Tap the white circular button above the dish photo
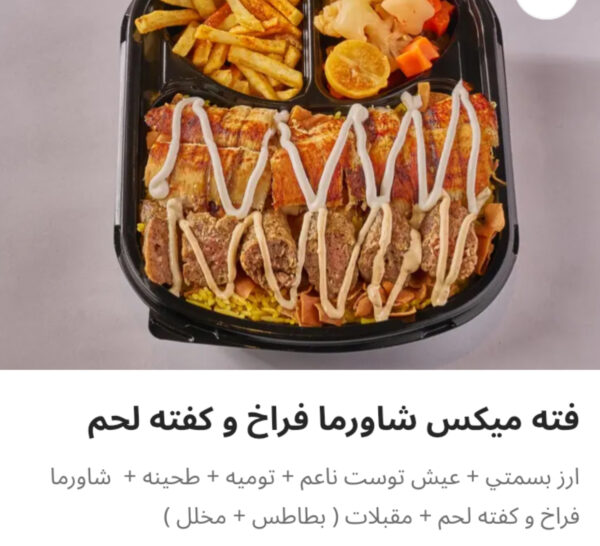Screen dimensions: 600x546 [x=546, y=5]
